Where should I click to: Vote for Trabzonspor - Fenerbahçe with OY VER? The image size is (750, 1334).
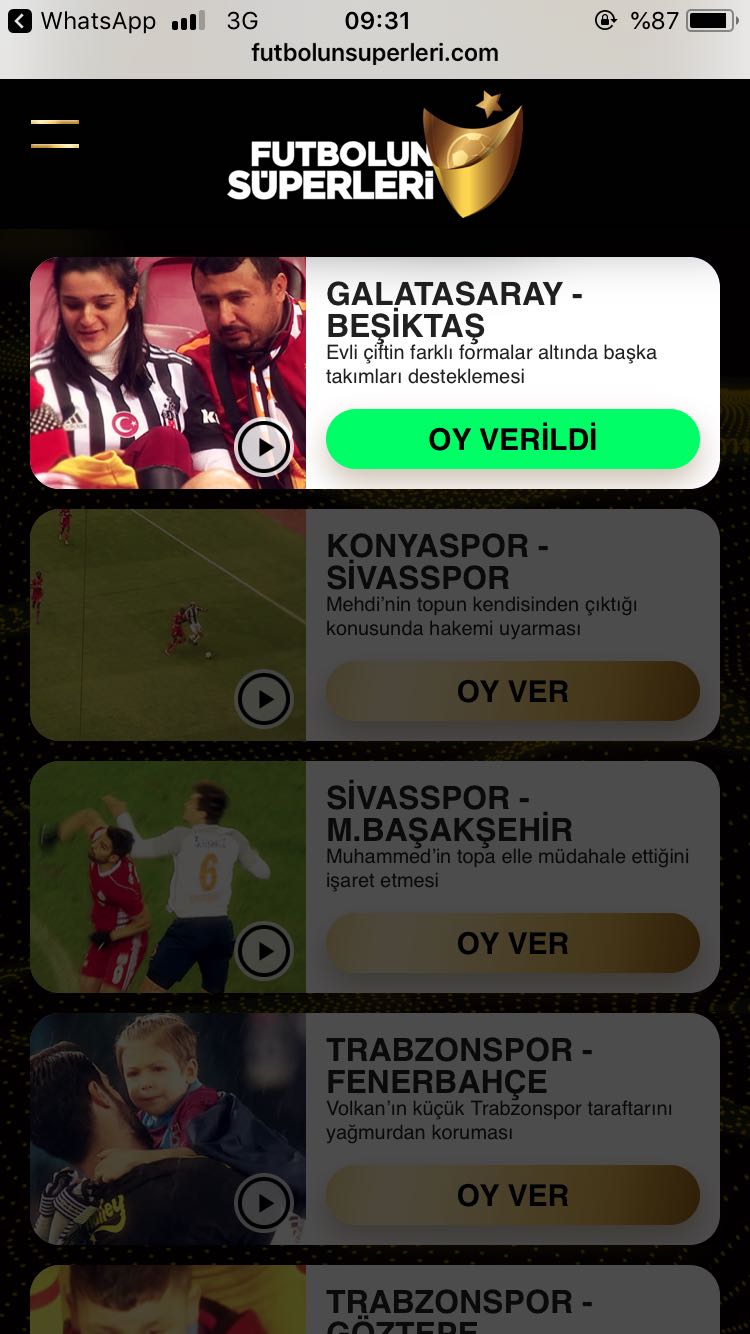512,1195
